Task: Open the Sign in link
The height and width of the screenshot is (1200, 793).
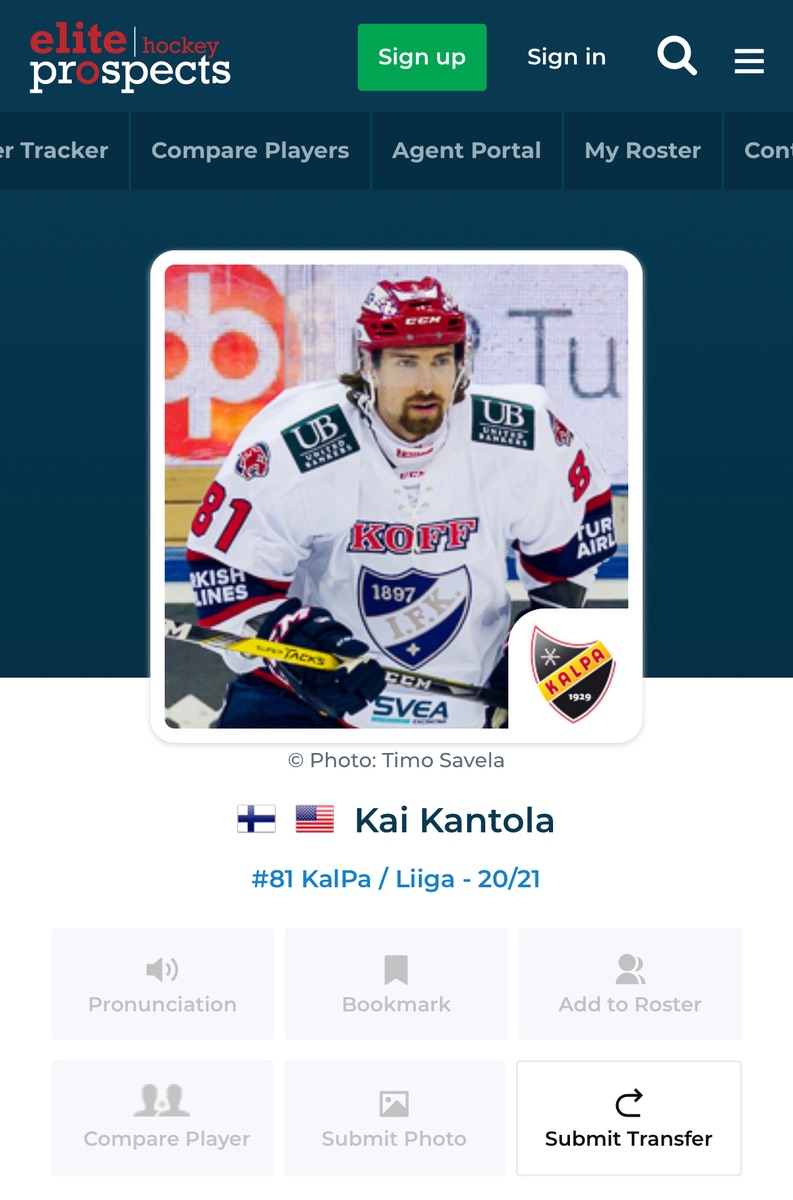Action: click(x=566, y=57)
